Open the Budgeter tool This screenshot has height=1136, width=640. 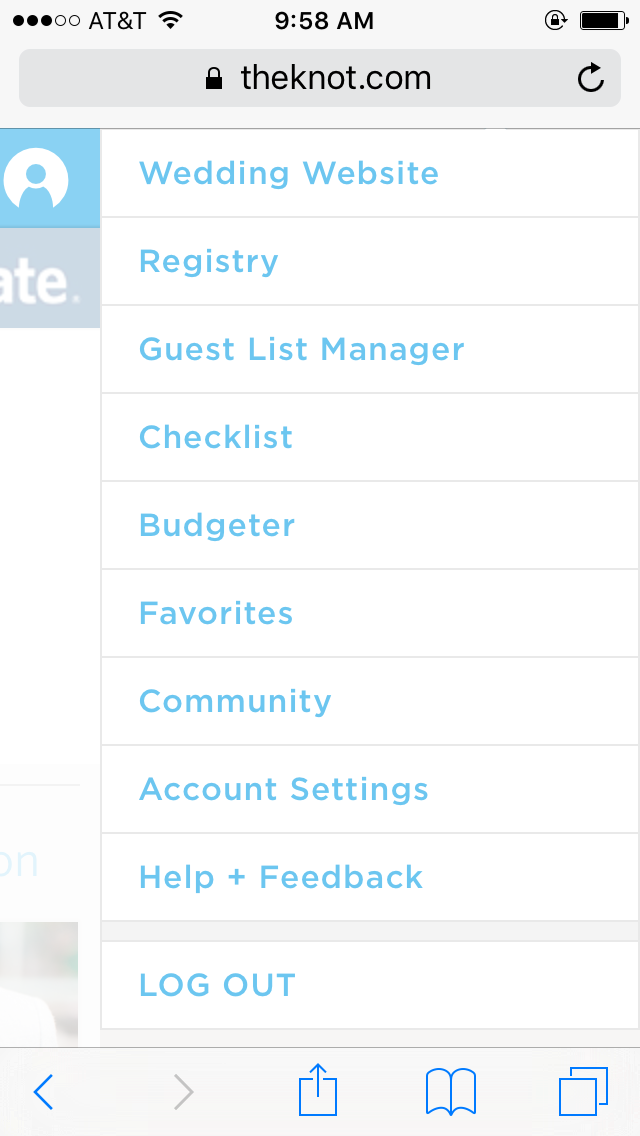[217, 525]
